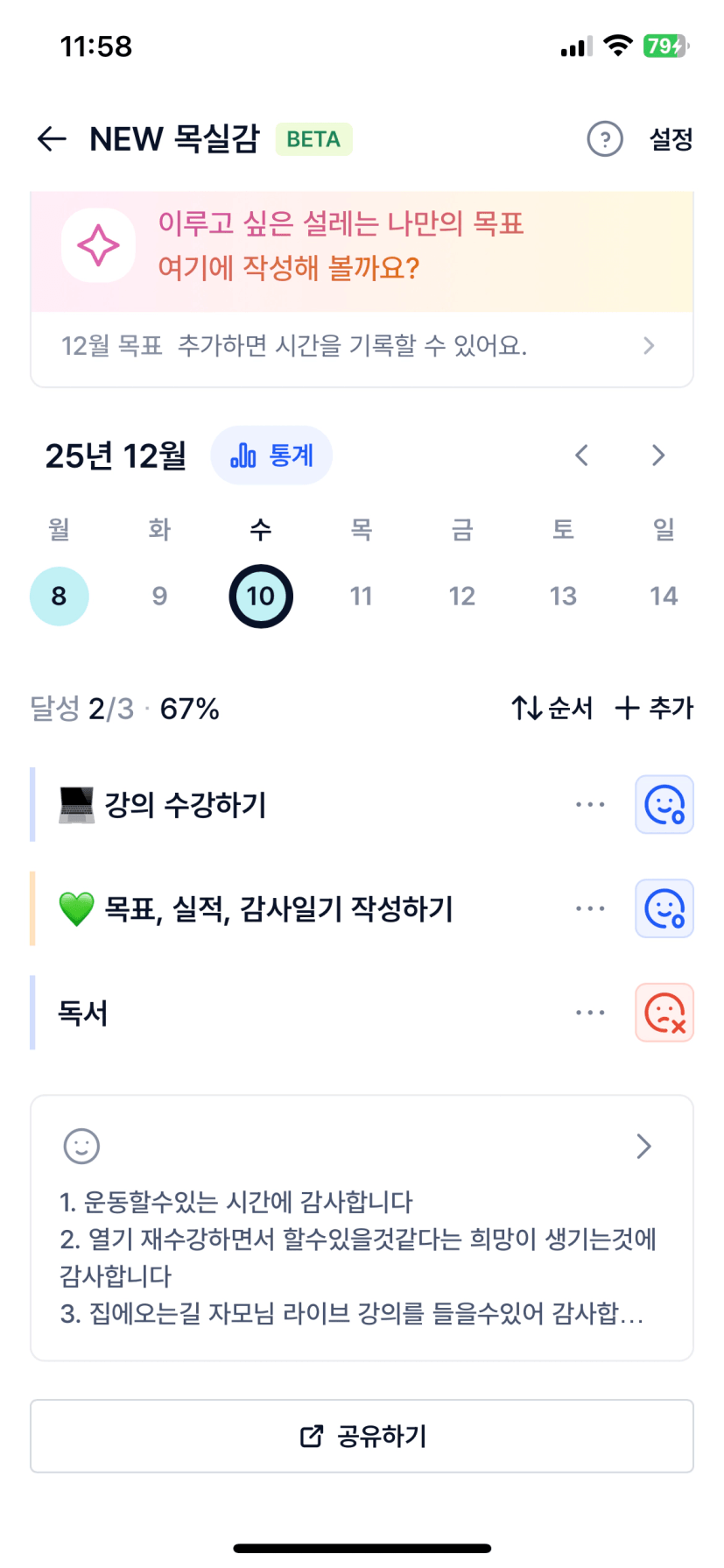This screenshot has height=1568, width=724.
Task: Tap 순서 to reorder goals
Action: (x=552, y=708)
